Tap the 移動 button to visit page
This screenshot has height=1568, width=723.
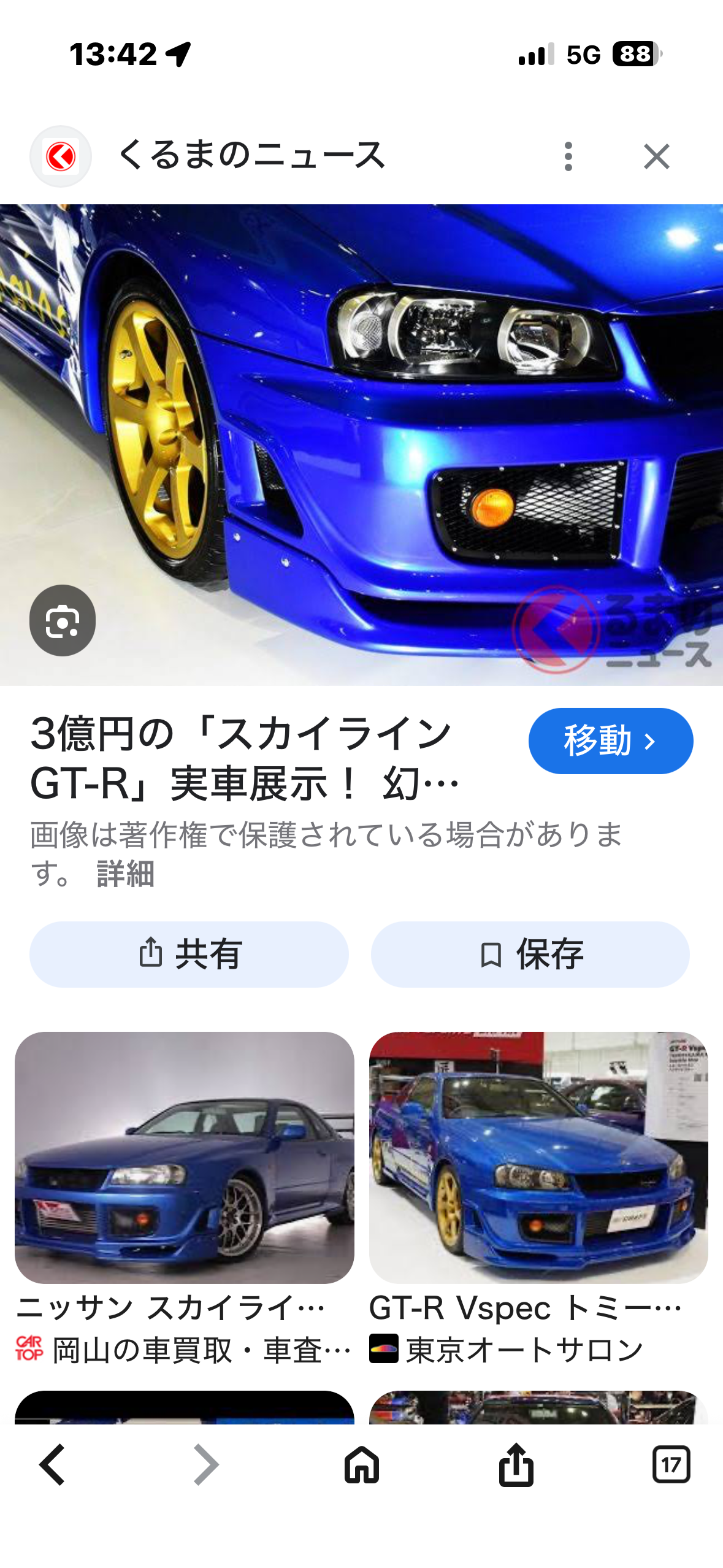610,741
